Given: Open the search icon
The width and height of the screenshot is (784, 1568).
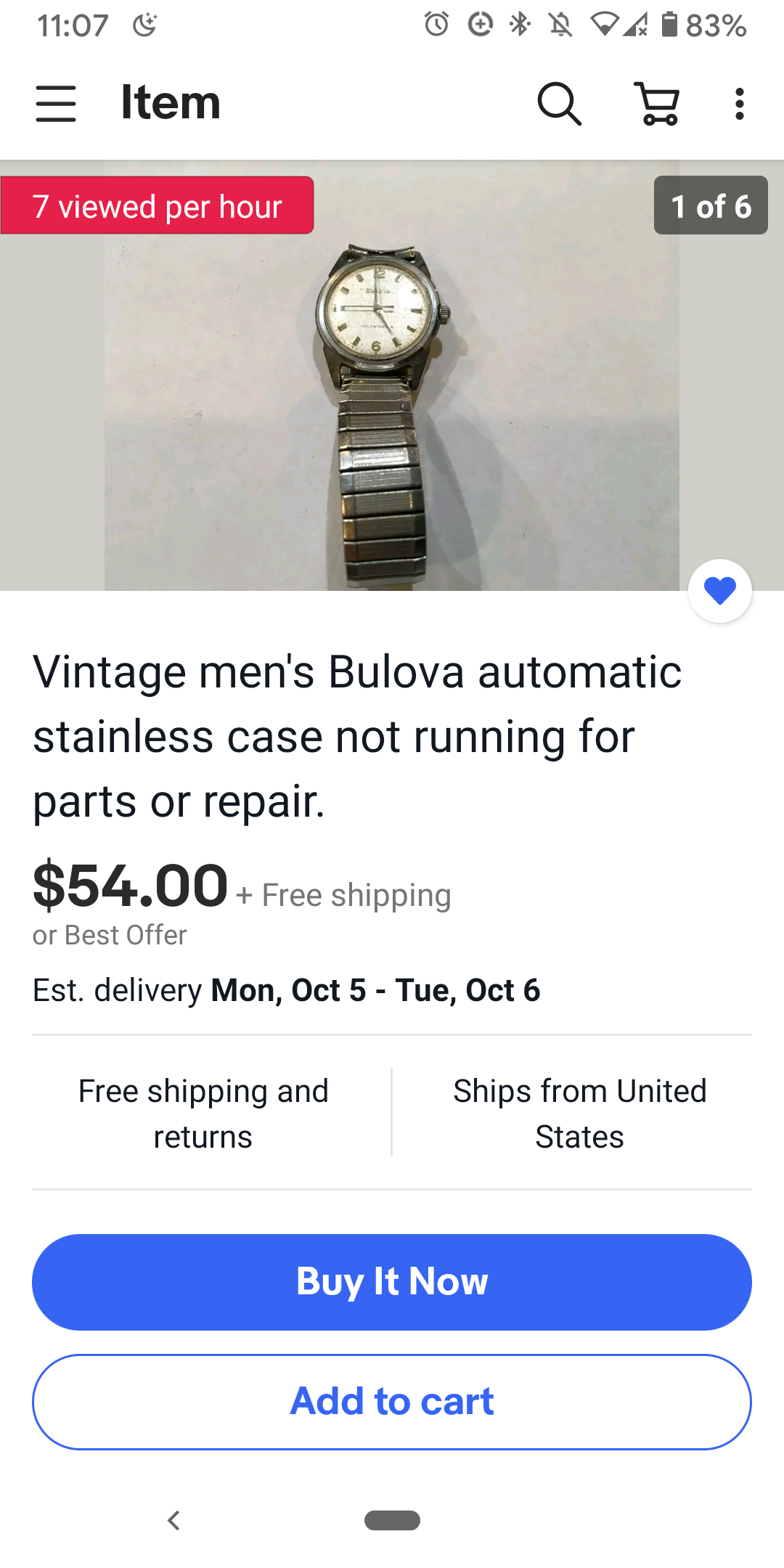Looking at the screenshot, I should 559,103.
